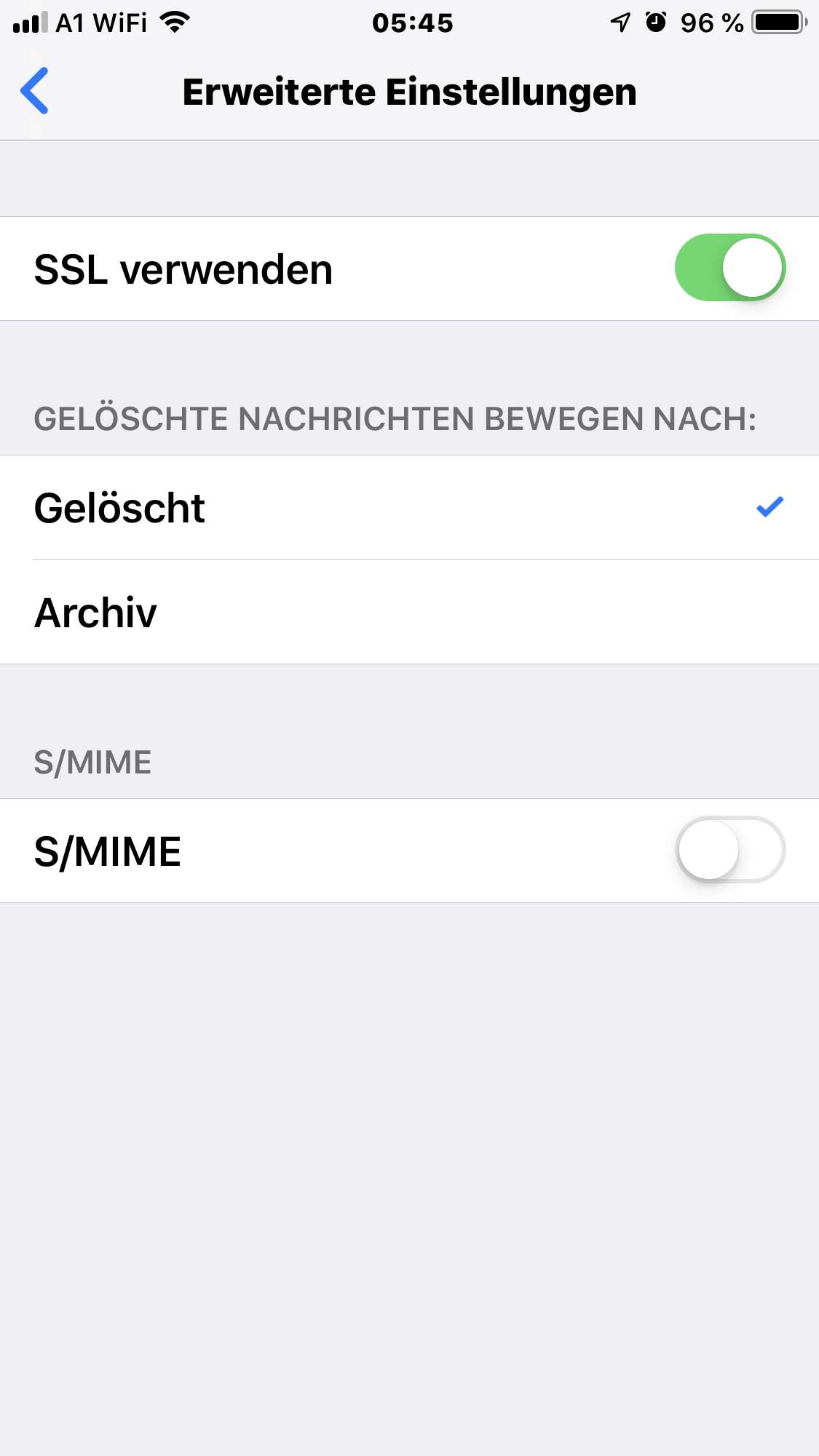
Task: Choose Archiv for deleted messages
Action: click(409, 612)
